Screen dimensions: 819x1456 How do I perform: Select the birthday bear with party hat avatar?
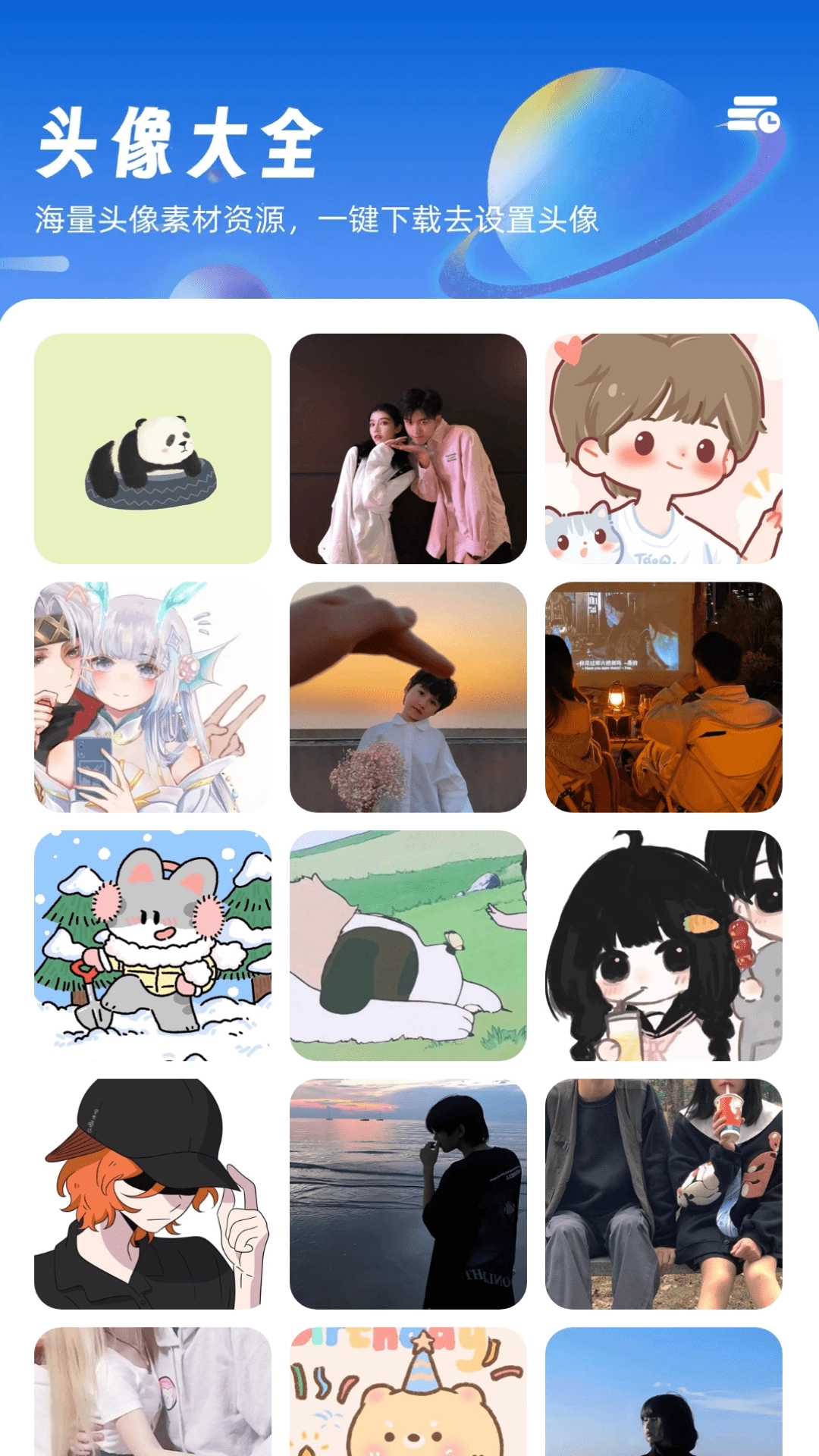tap(408, 1392)
